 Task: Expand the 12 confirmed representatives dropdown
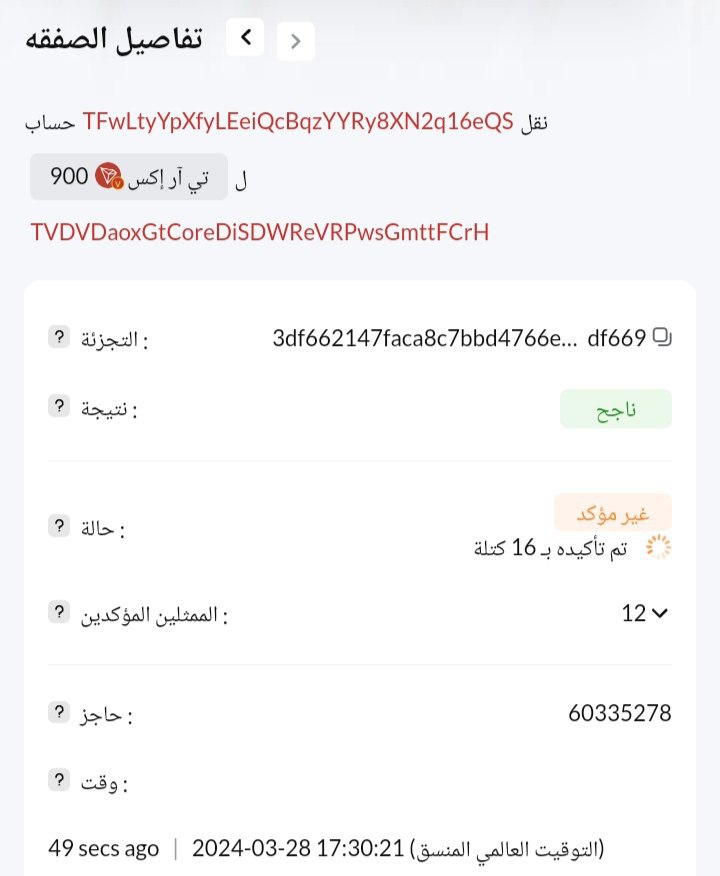[x=644, y=613]
